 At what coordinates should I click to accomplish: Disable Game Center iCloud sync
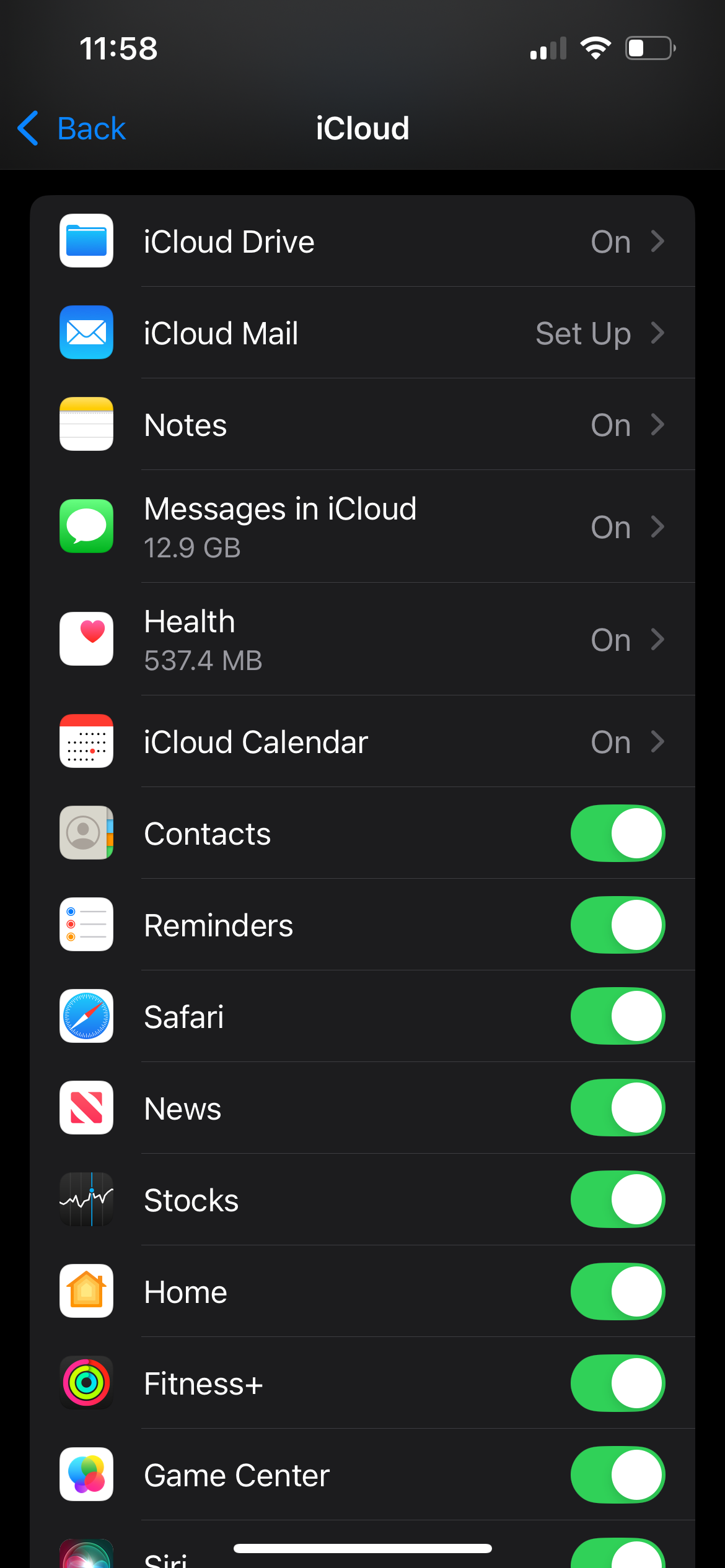click(x=617, y=1474)
